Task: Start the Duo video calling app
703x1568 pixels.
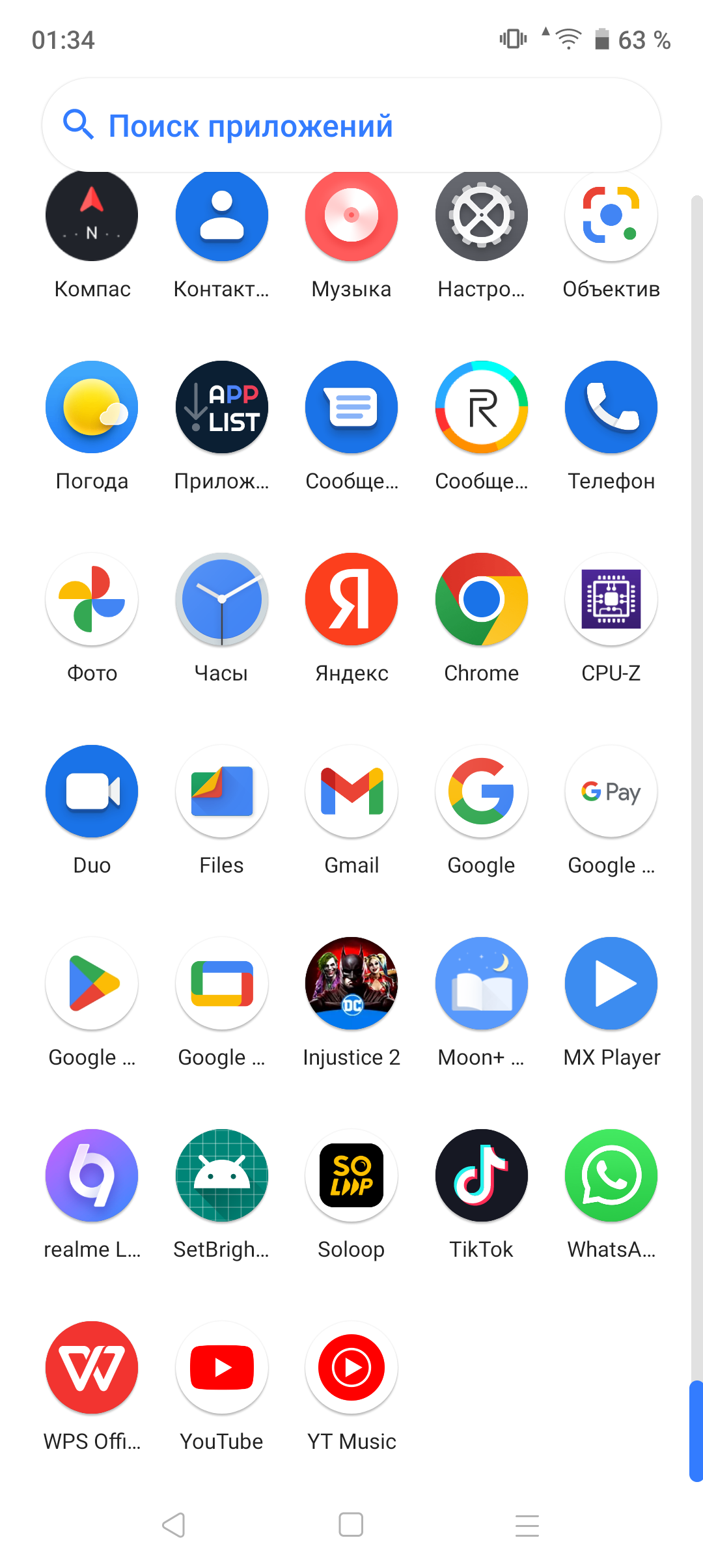Action: pos(92,791)
